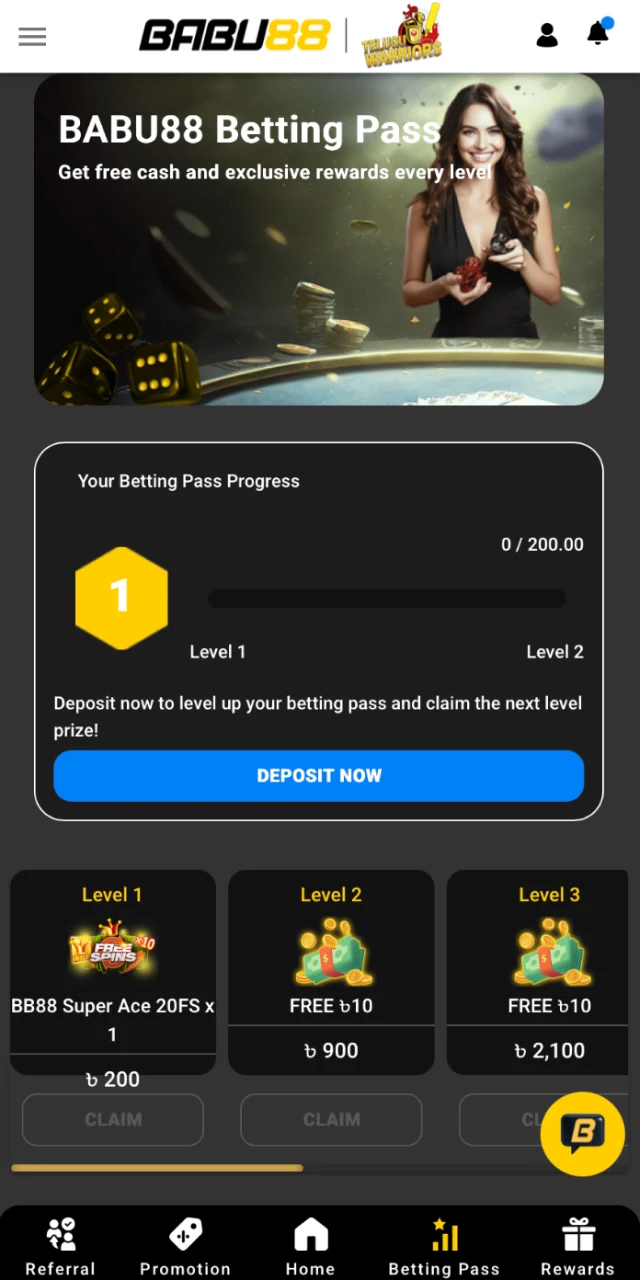Switch to the Referral tab
This screenshot has height=1280, width=640.
tap(60, 1246)
